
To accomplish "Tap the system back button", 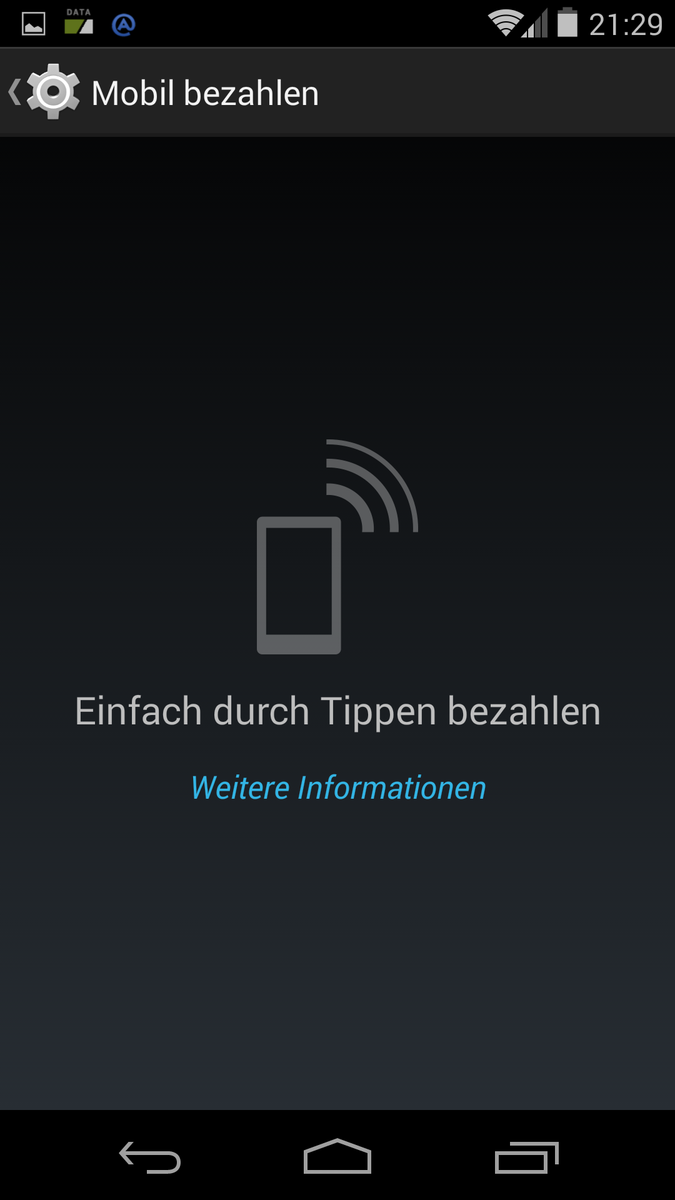I will [150, 1157].
